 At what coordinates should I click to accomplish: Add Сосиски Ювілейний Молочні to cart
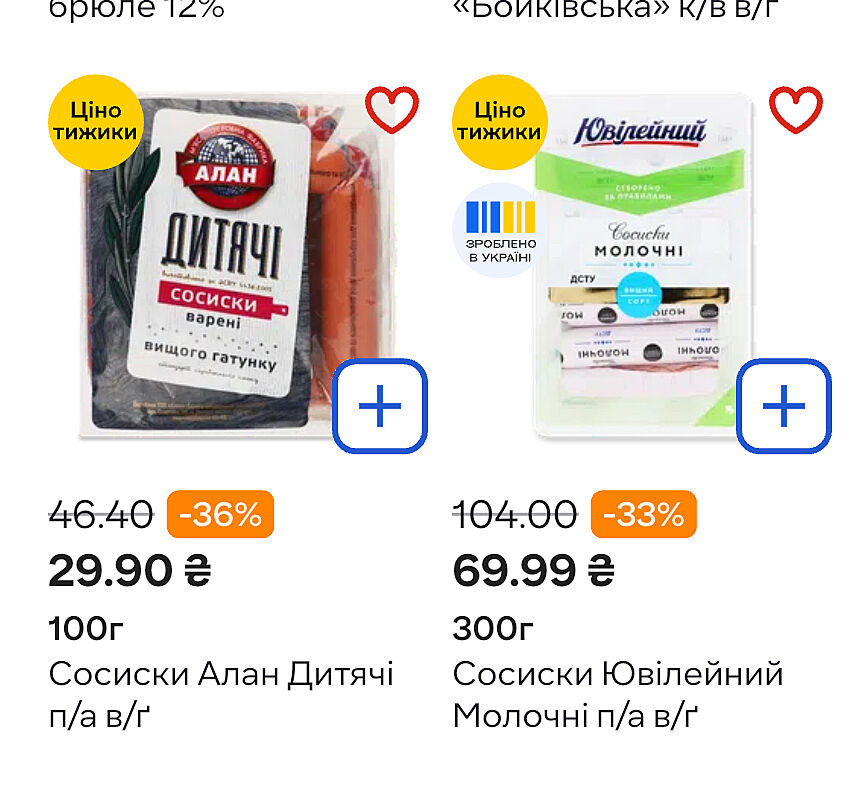[784, 406]
